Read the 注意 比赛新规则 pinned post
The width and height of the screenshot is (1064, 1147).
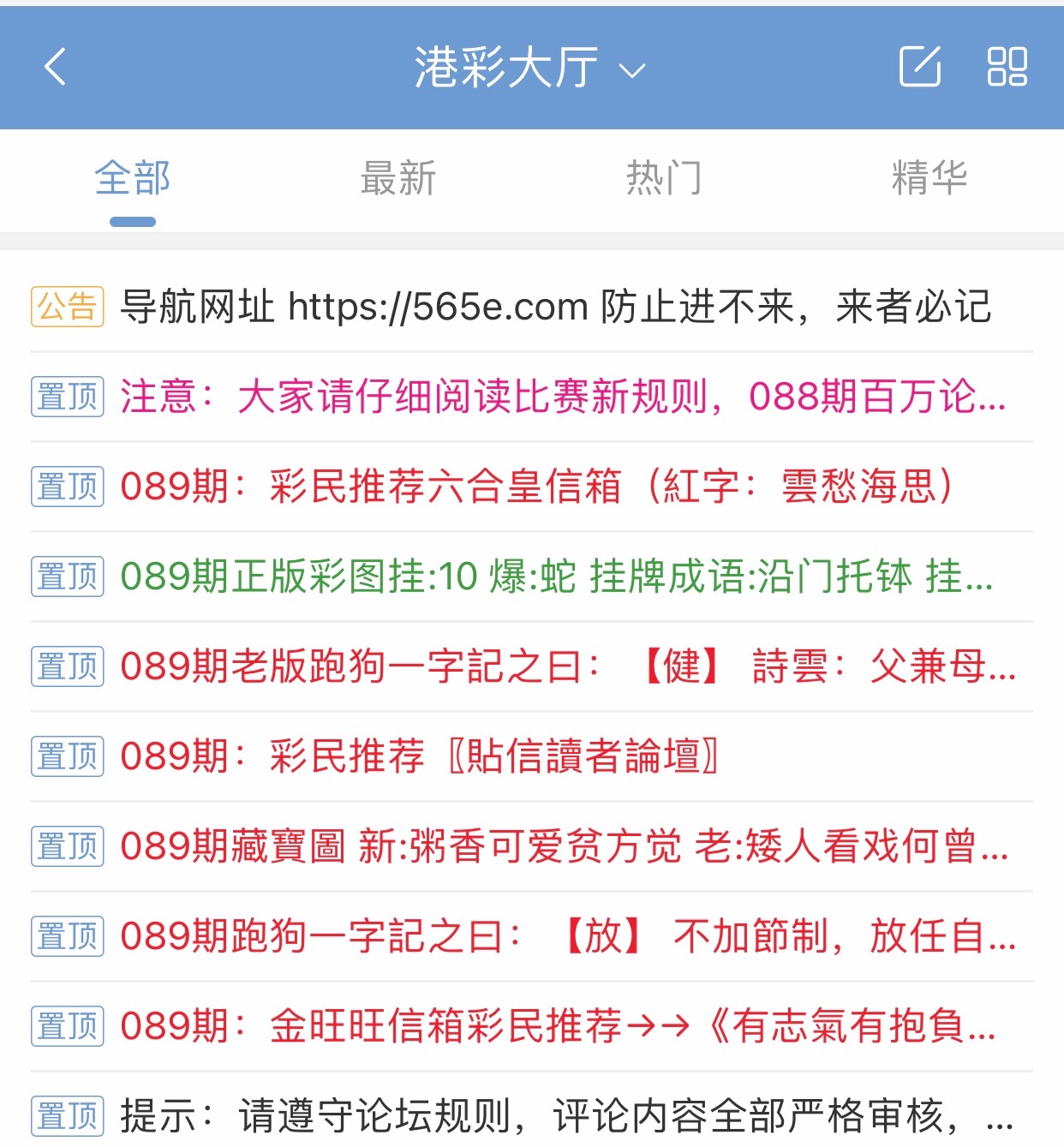(x=562, y=397)
